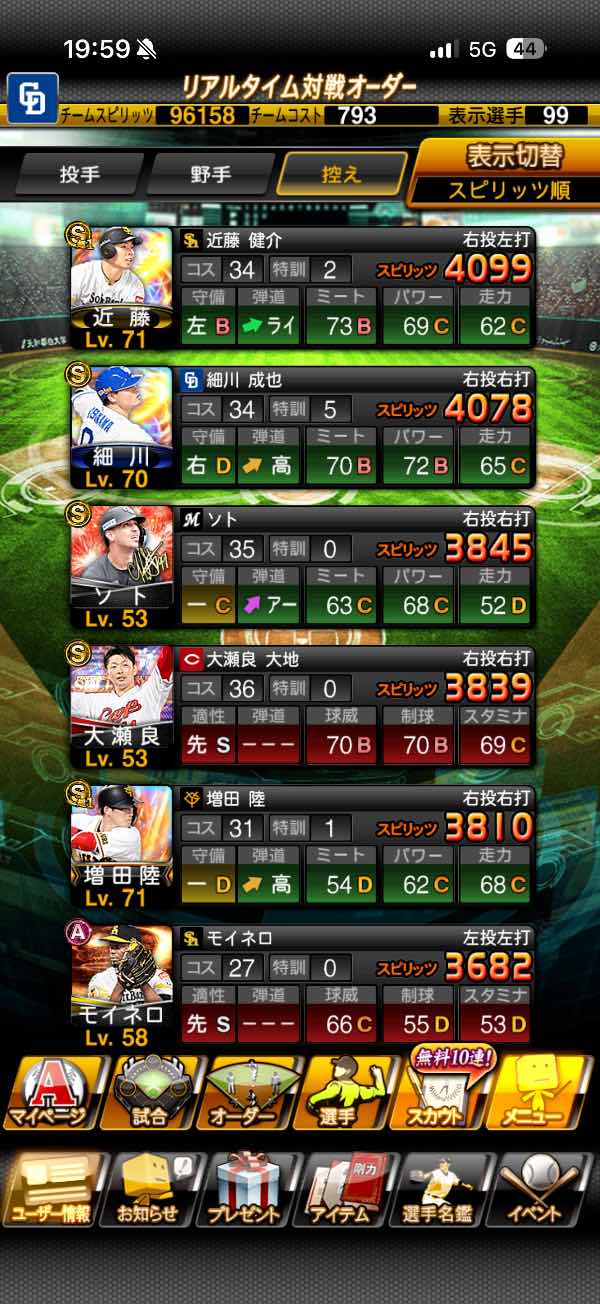This screenshot has height=1304, width=600.
Task: Open the メニュー button
Action: 545,1093
